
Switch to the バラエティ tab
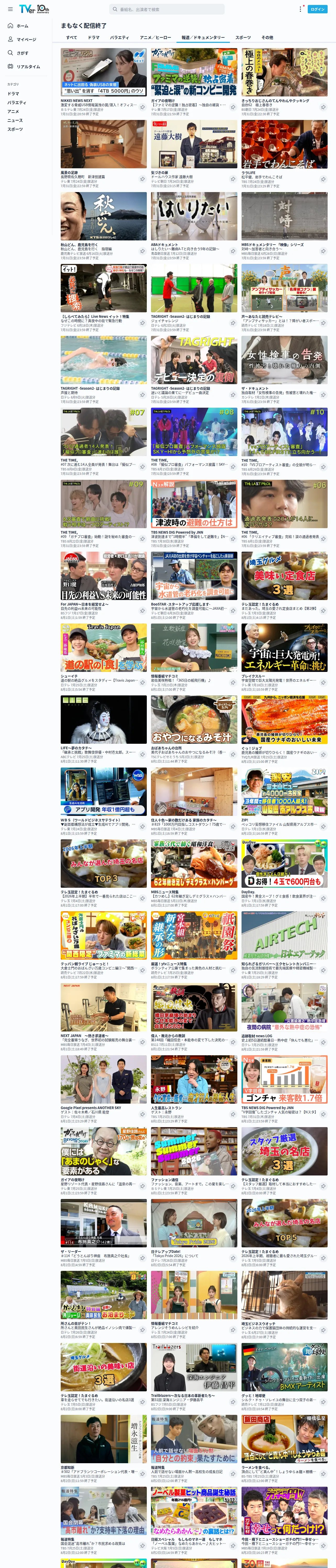[120, 37]
